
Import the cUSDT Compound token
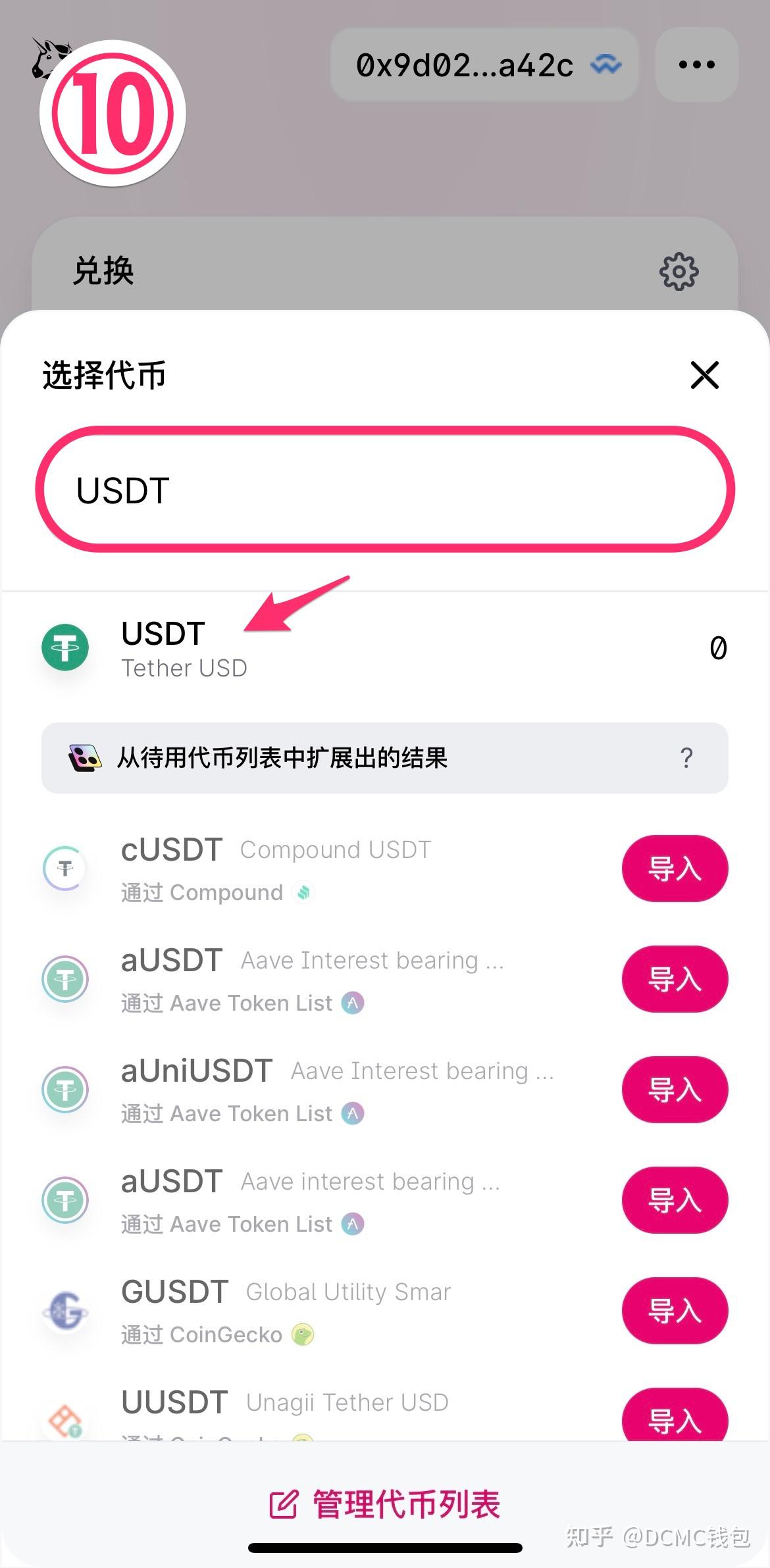coord(675,869)
